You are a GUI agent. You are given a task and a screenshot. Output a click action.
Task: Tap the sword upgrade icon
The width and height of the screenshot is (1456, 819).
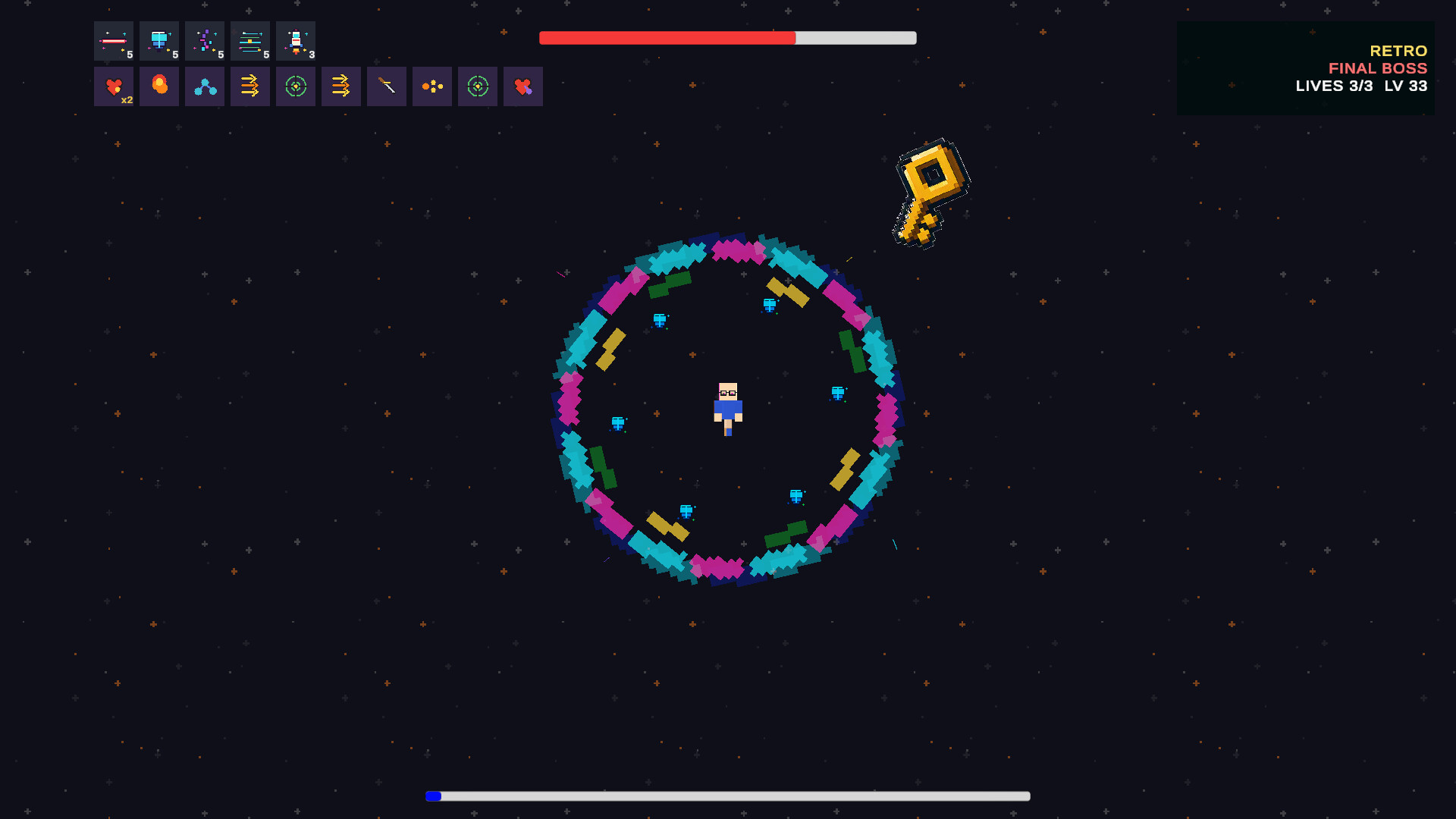point(387,86)
